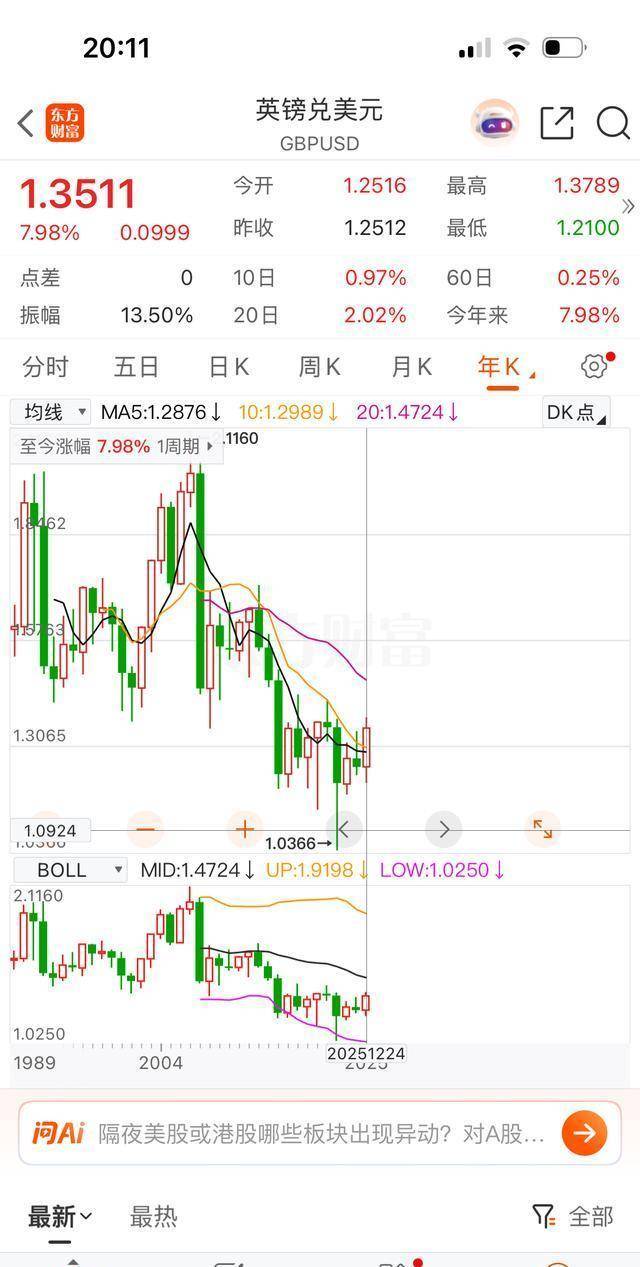Share the GBPUSD quote page

point(557,123)
